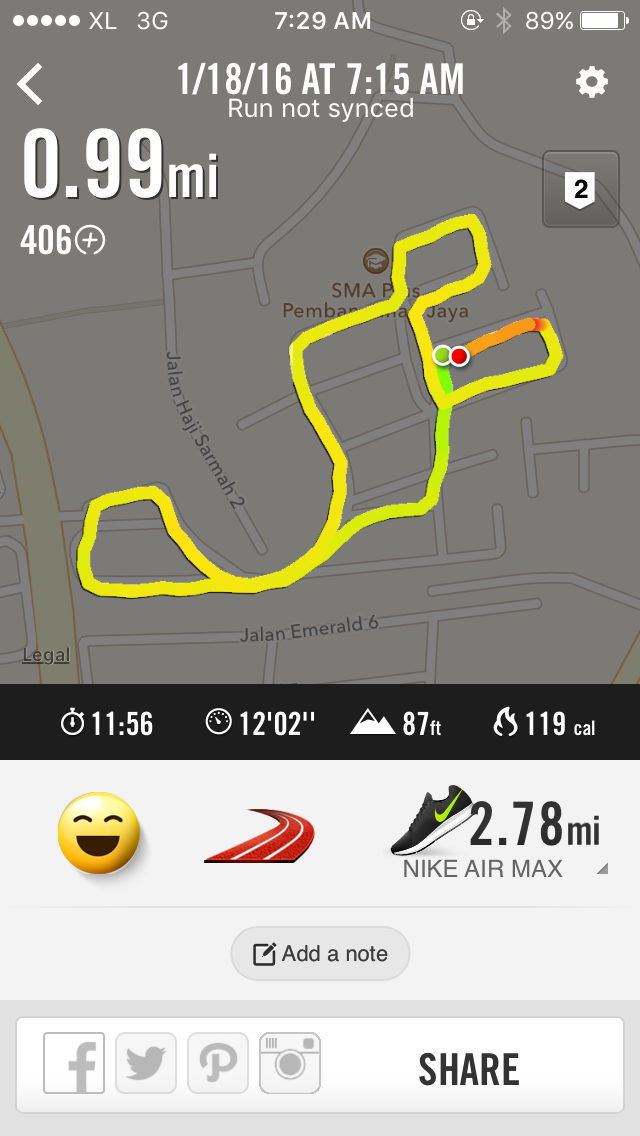Go back using the top-left arrow
This screenshot has width=640, height=1136.
coord(30,84)
